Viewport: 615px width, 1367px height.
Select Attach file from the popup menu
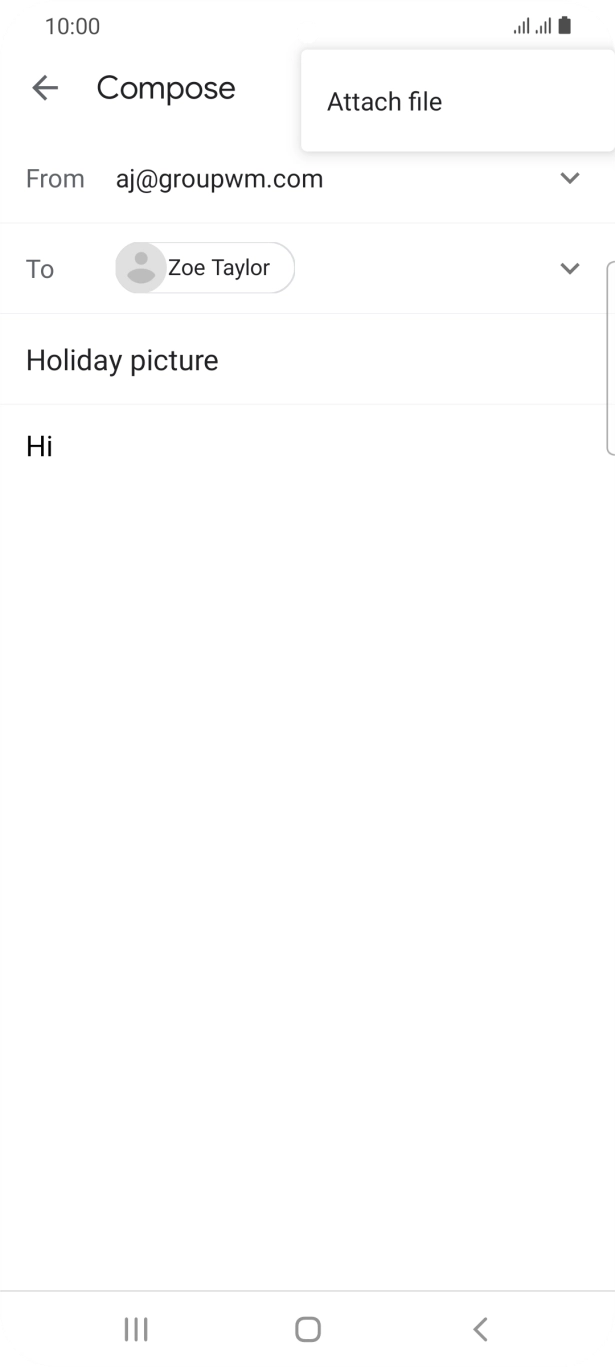385,102
